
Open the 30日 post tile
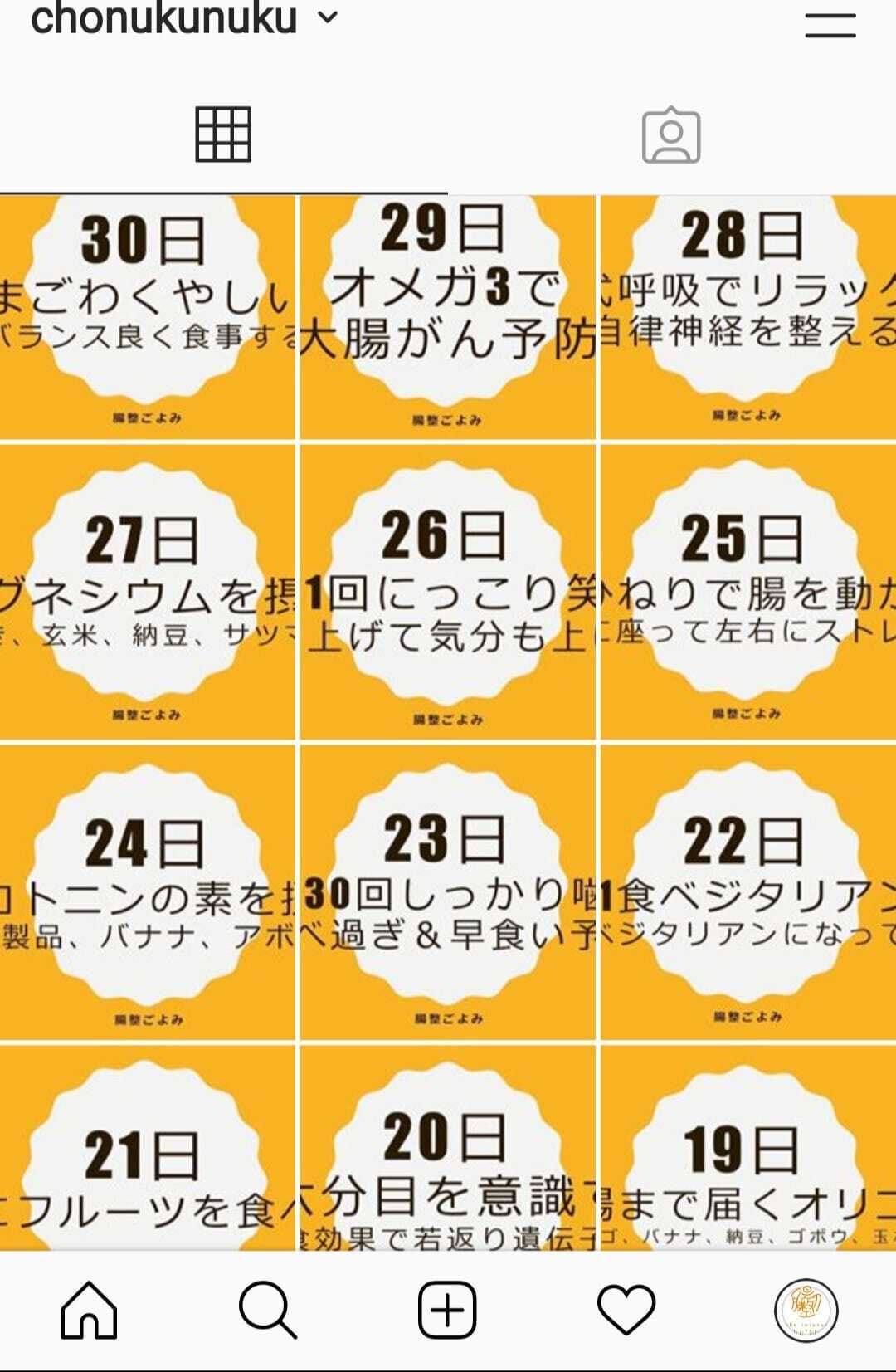coord(147,317)
